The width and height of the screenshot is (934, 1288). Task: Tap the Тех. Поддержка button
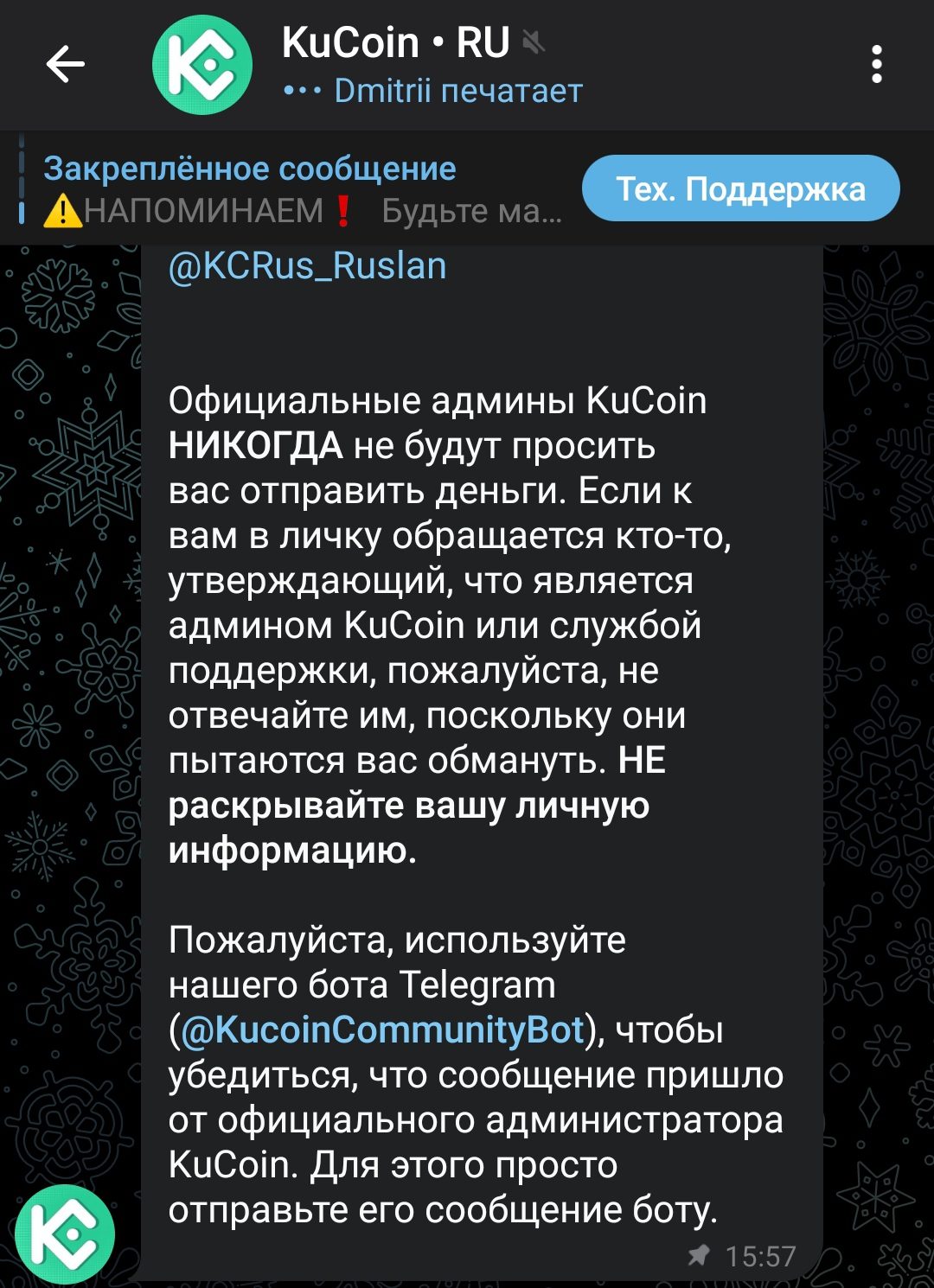(x=740, y=188)
